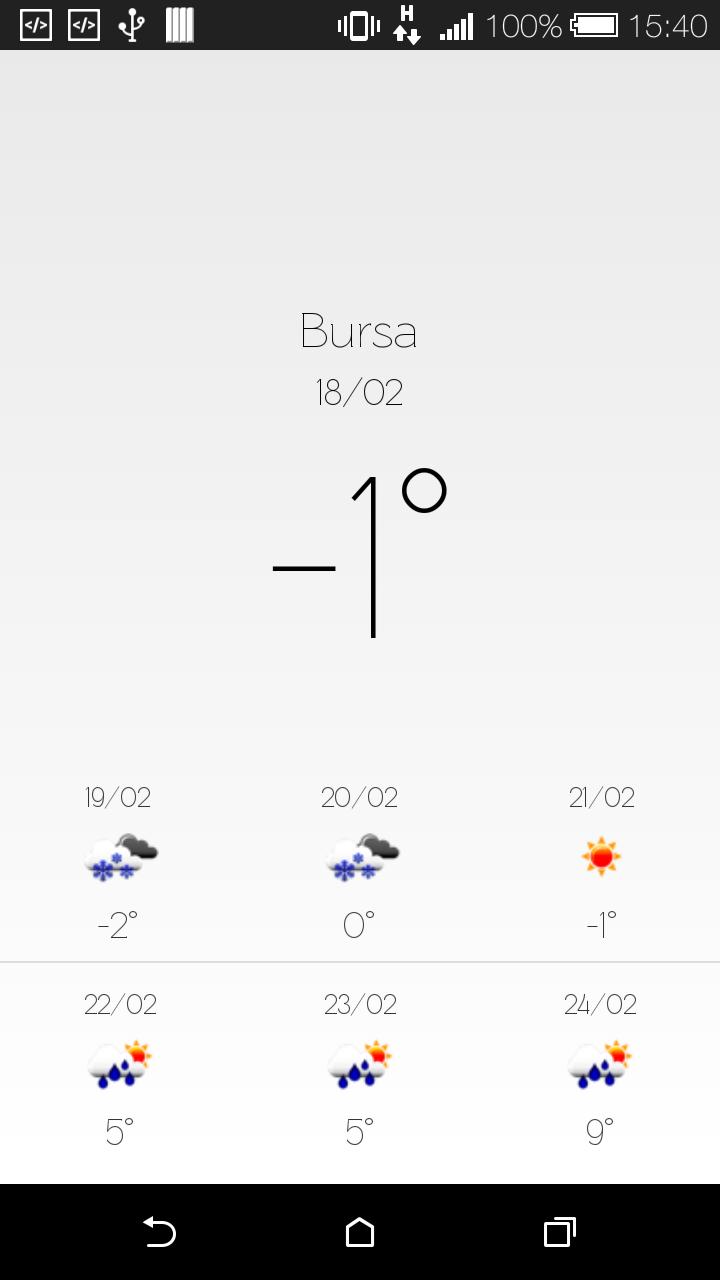Tap the signal strength bars icon
This screenshot has width=720, height=1280.
(x=457, y=25)
